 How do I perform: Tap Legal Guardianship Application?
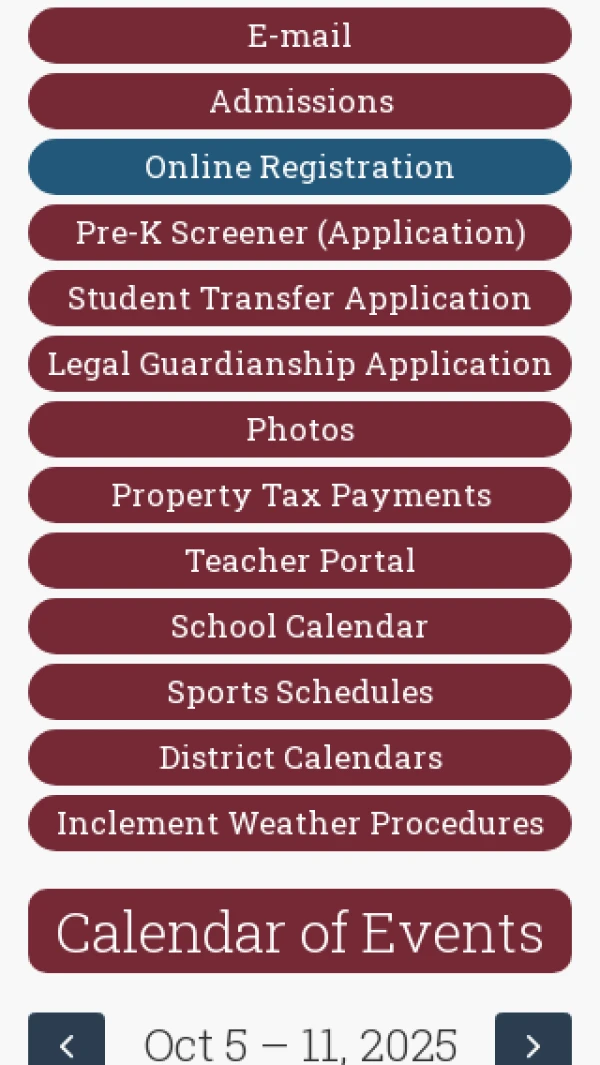tap(300, 364)
